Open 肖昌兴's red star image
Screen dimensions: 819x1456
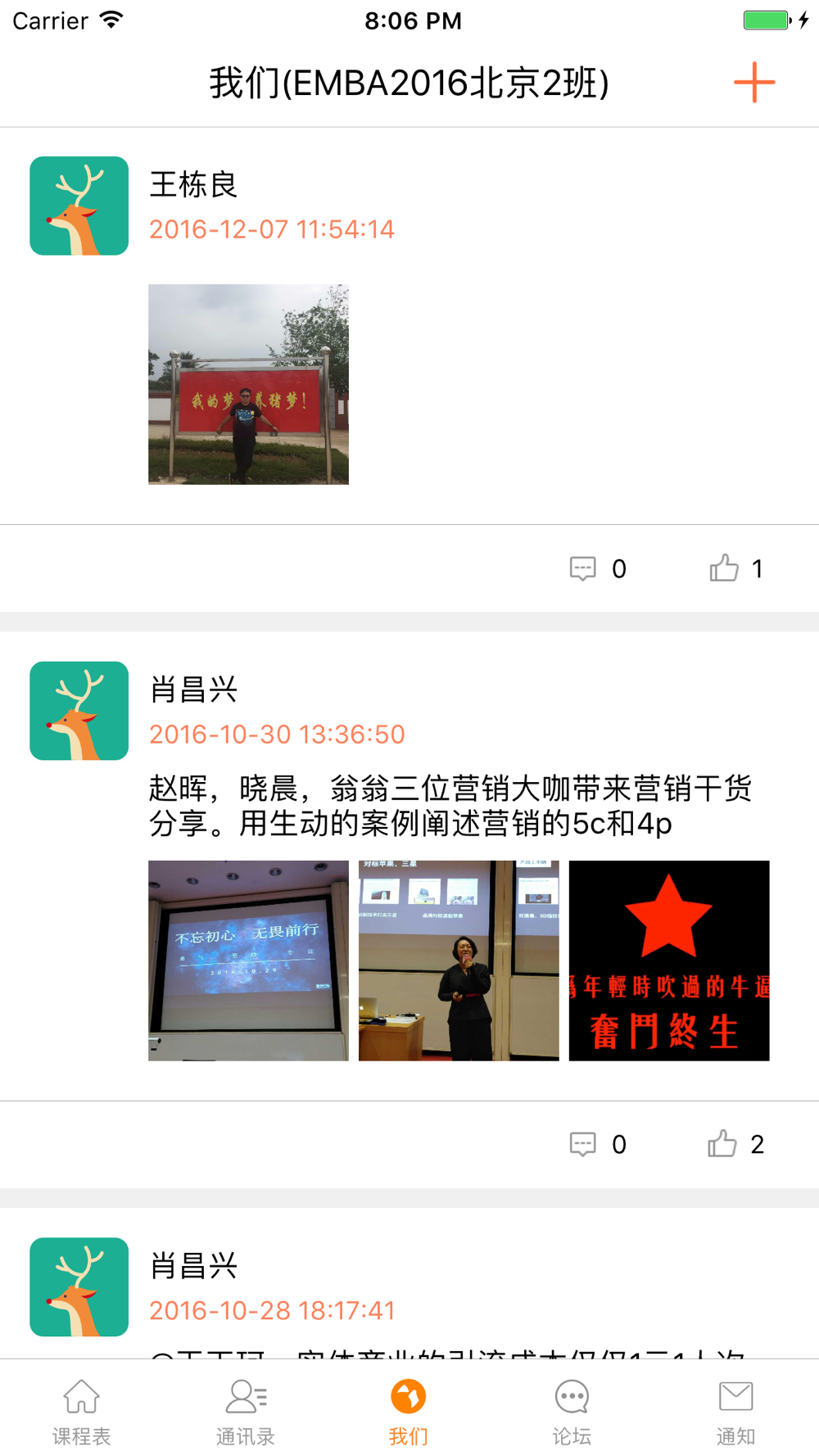click(x=669, y=961)
